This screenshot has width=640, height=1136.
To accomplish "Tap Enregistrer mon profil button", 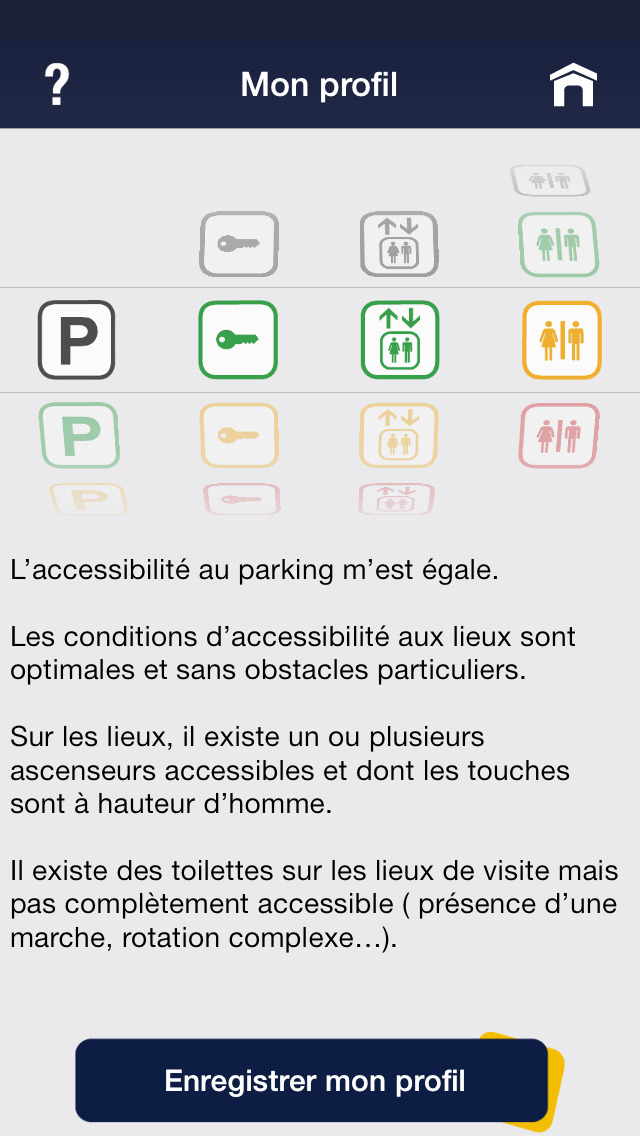I will 312,1080.
